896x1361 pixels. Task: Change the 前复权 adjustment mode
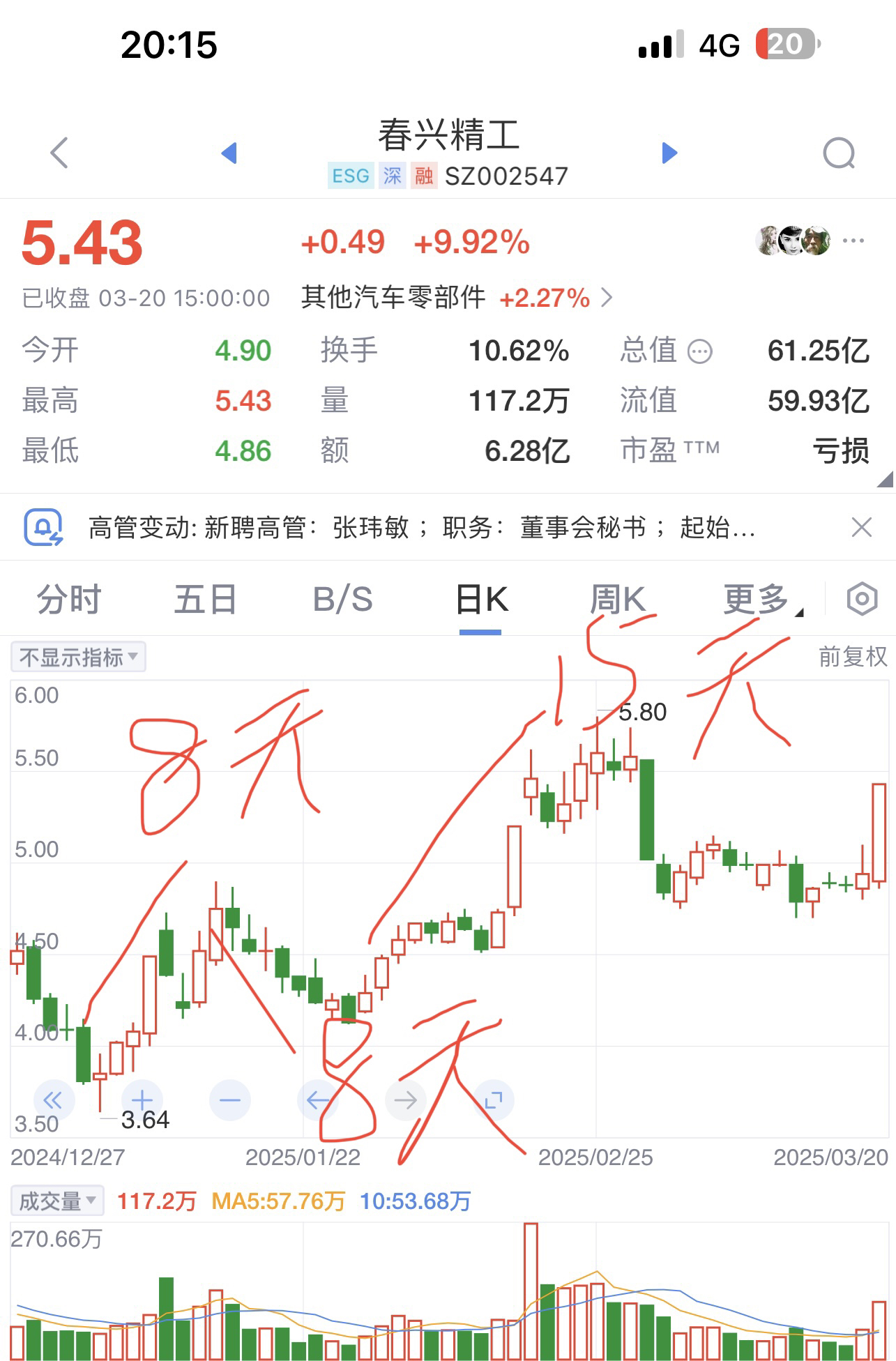coord(852,657)
